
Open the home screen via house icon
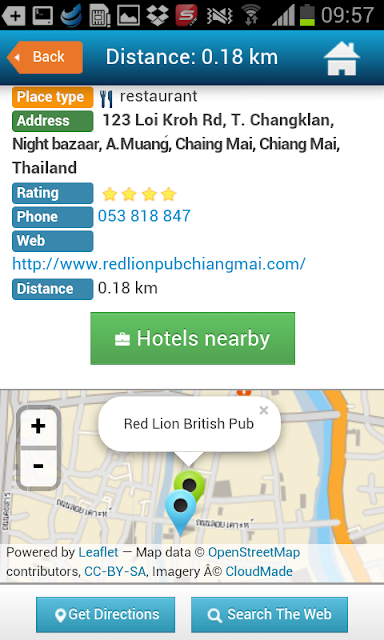(342, 59)
